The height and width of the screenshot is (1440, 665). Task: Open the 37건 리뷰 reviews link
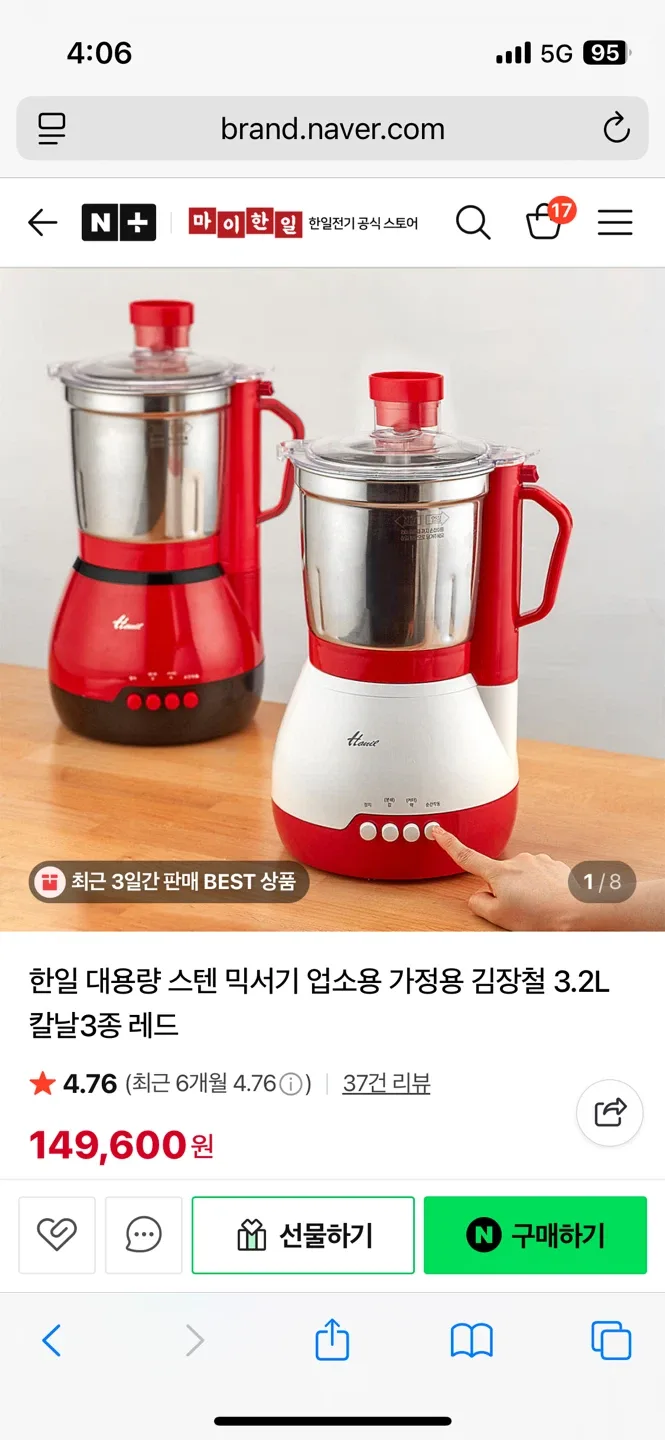[x=386, y=1083]
